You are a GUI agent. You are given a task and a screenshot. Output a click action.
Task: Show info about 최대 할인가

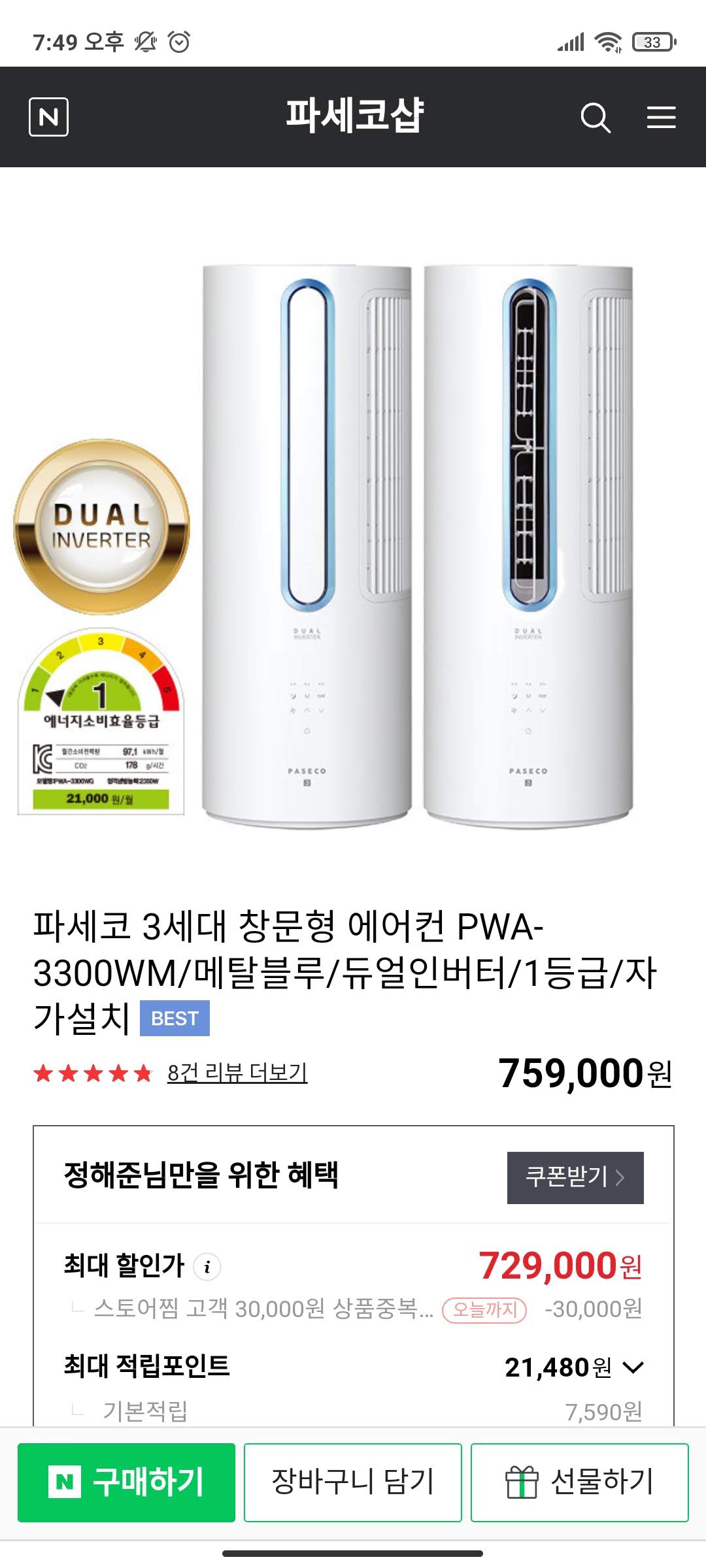(x=207, y=1267)
